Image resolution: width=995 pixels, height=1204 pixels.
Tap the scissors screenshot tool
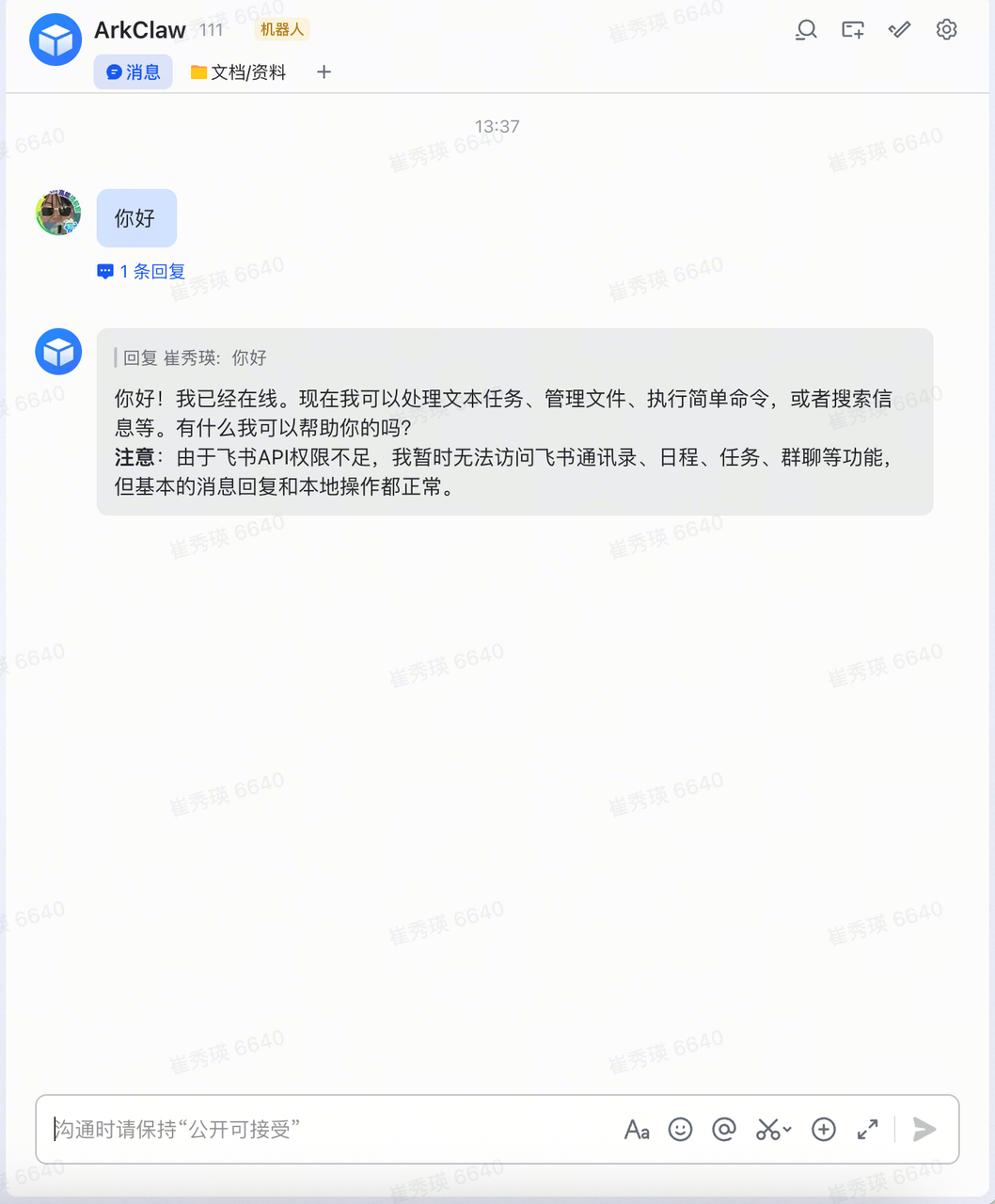point(768,1130)
